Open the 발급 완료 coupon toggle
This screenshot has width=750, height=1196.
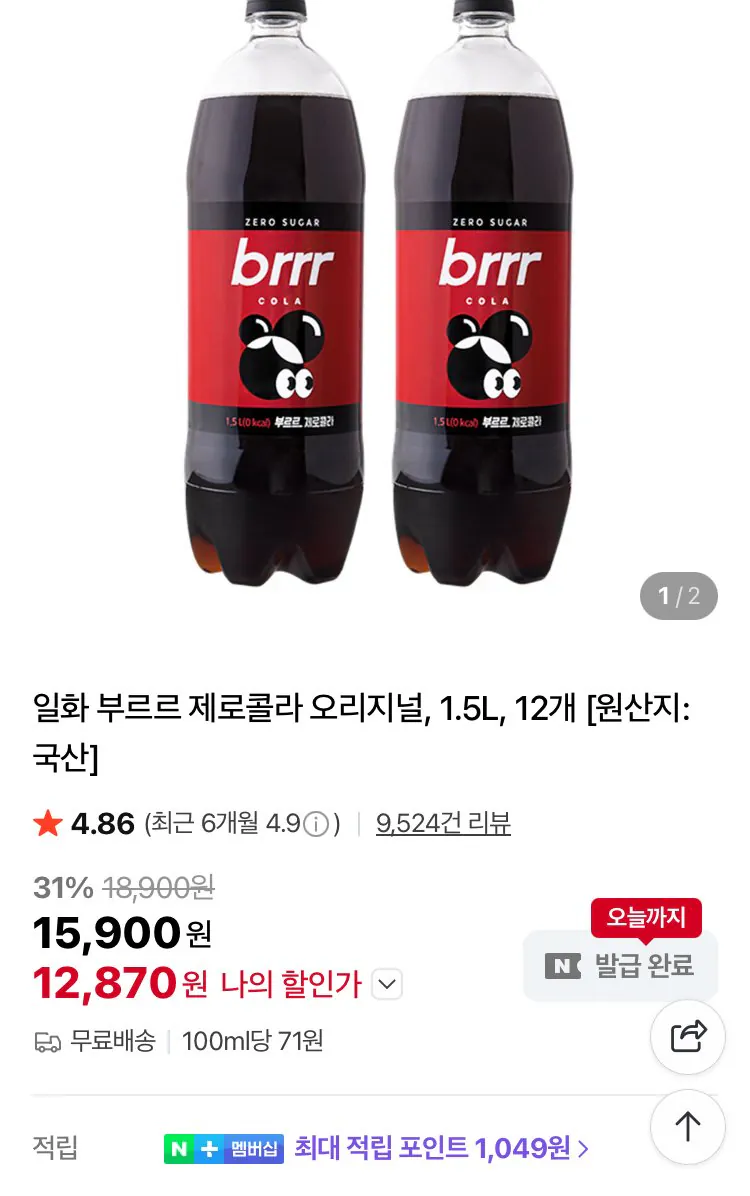pyautogui.click(x=620, y=966)
